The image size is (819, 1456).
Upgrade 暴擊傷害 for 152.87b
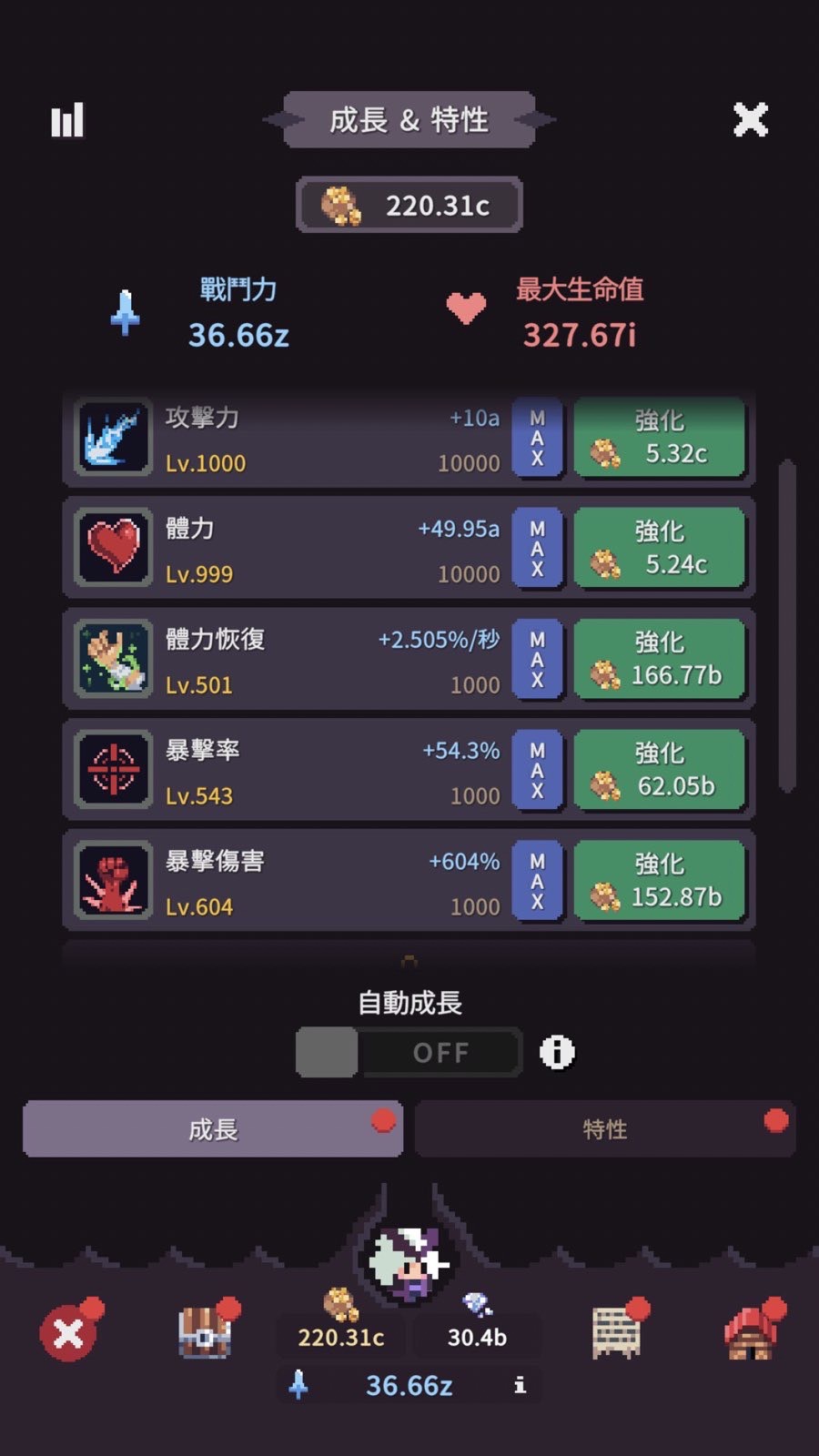coord(659,882)
